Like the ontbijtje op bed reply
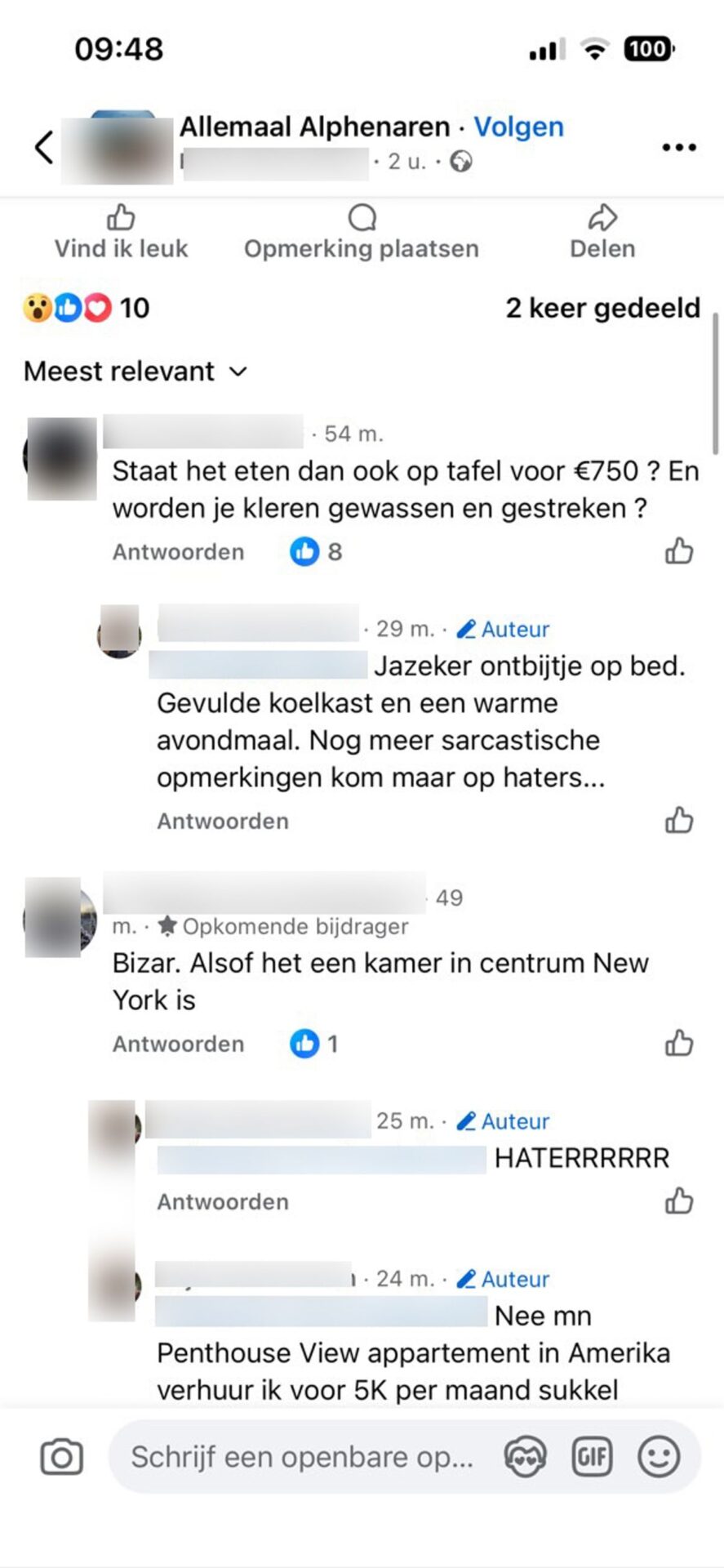This screenshot has height=1568, width=724. coord(678,820)
